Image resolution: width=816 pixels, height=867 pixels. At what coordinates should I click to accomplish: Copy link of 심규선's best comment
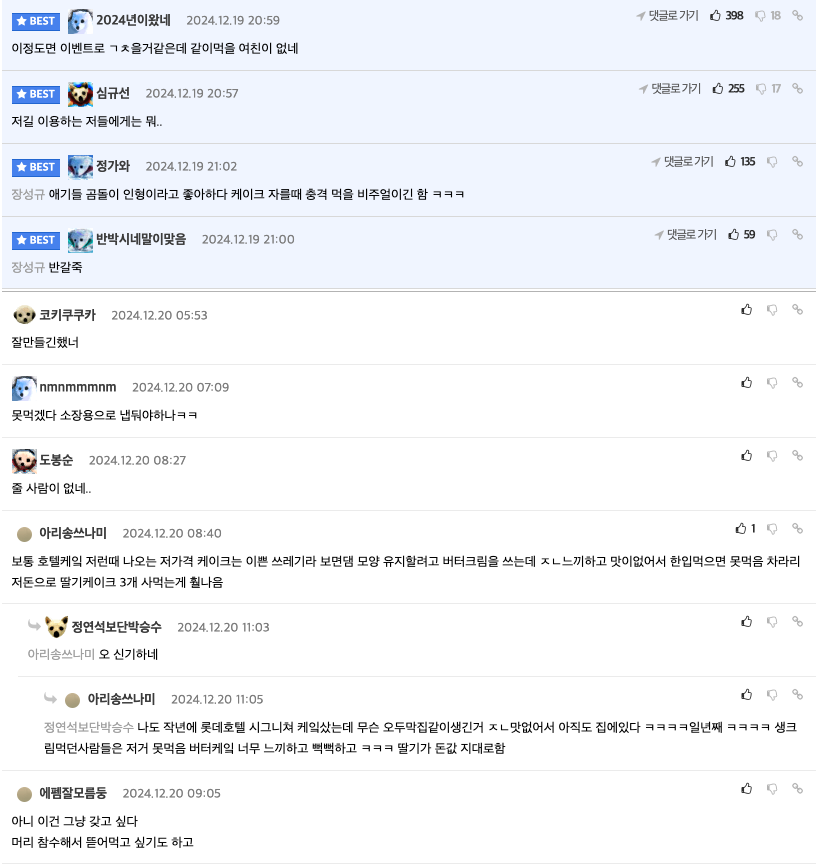coord(797,89)
